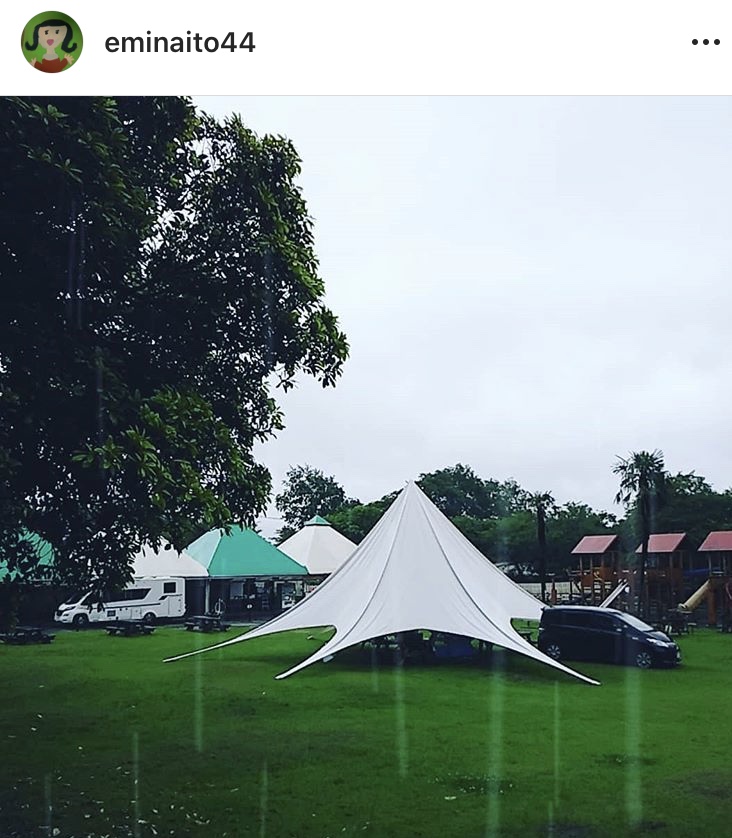Open the tent photo post
This screenshot has height=838, width=732.
[366, 466]
